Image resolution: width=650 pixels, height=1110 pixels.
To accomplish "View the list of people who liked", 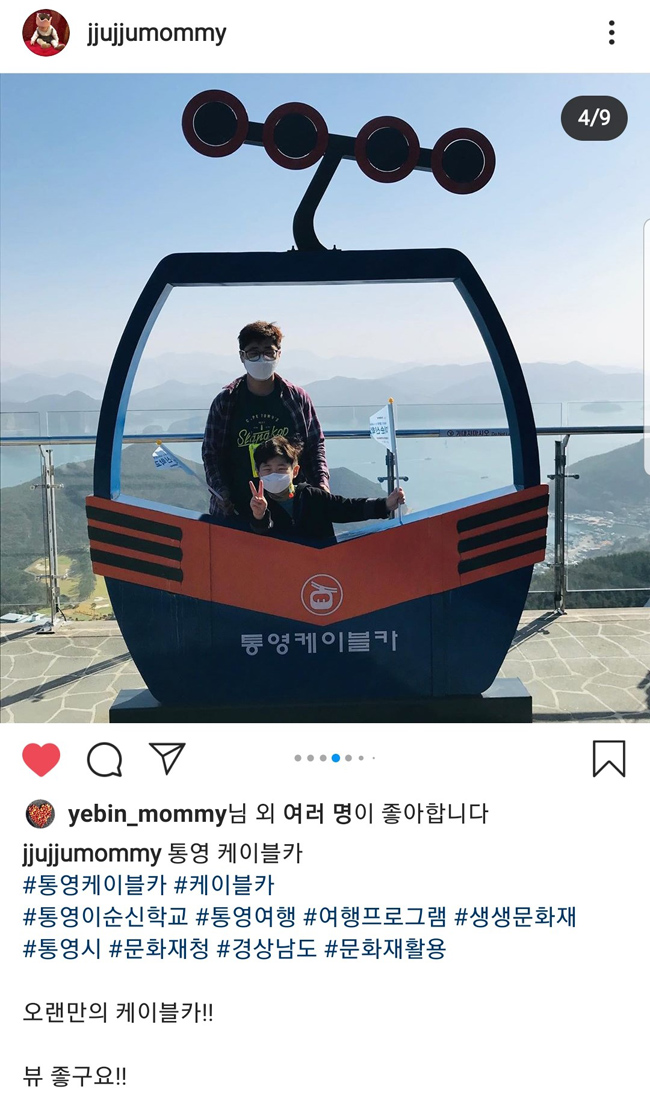I will 318,814.
